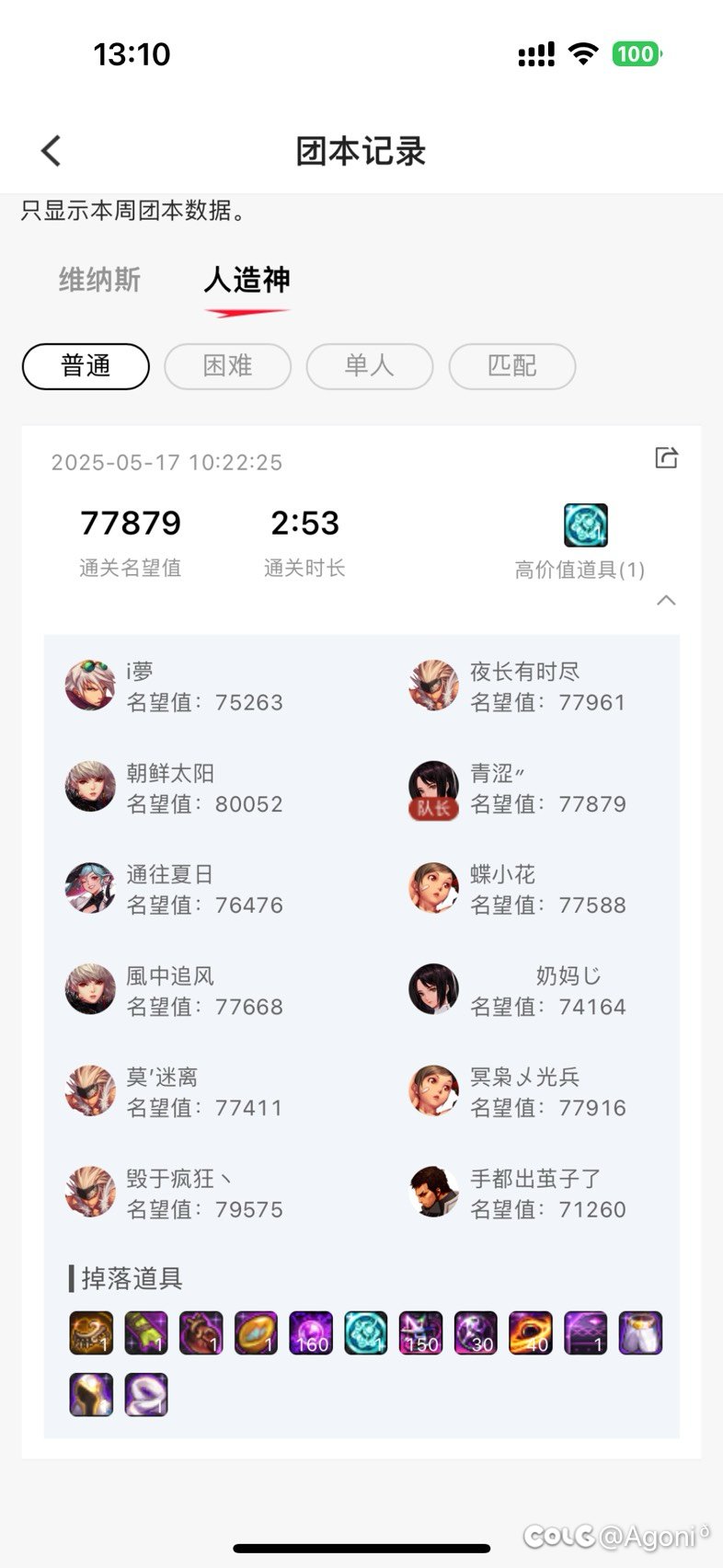Switch to the 维纳斯 tab

[99, 280]
